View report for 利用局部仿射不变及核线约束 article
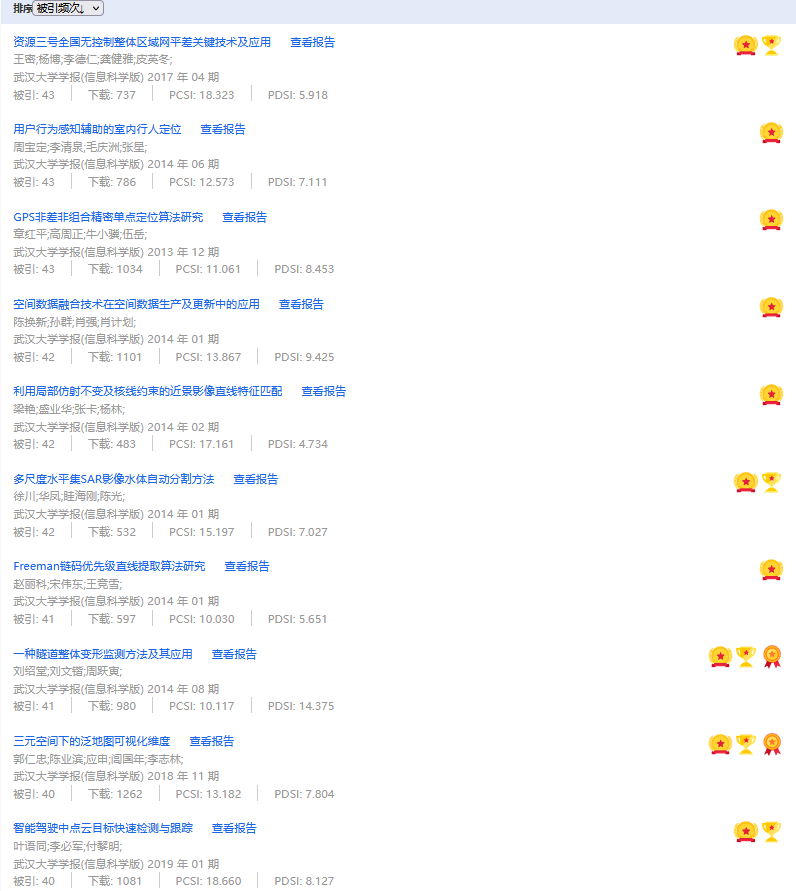The height and width of the screenshot is (891, 796). tap(323, 391)
